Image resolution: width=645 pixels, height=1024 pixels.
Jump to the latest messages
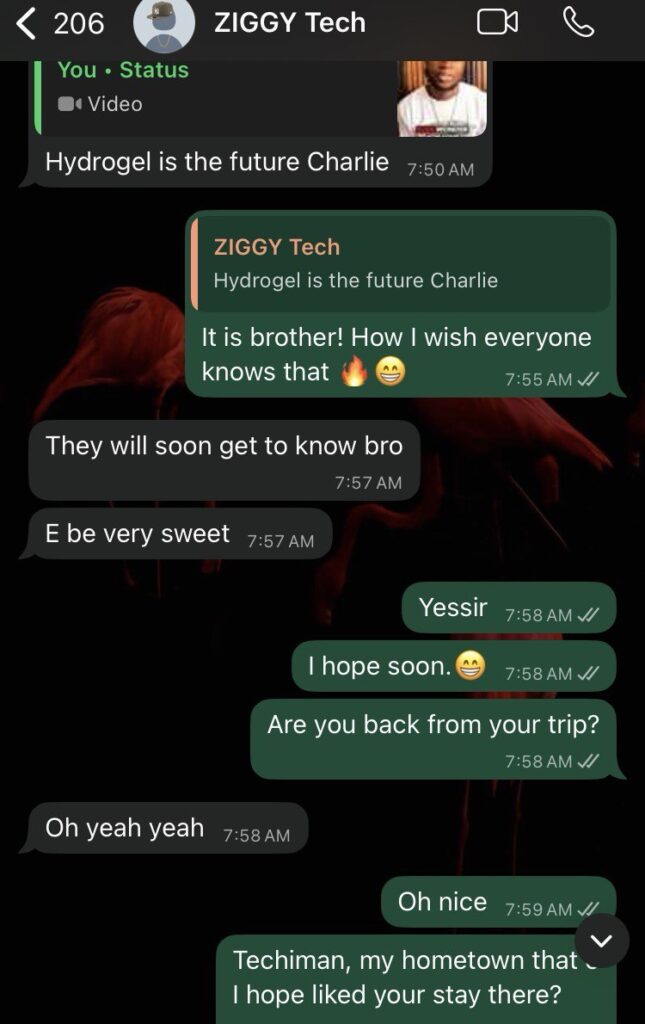[602, 940]
